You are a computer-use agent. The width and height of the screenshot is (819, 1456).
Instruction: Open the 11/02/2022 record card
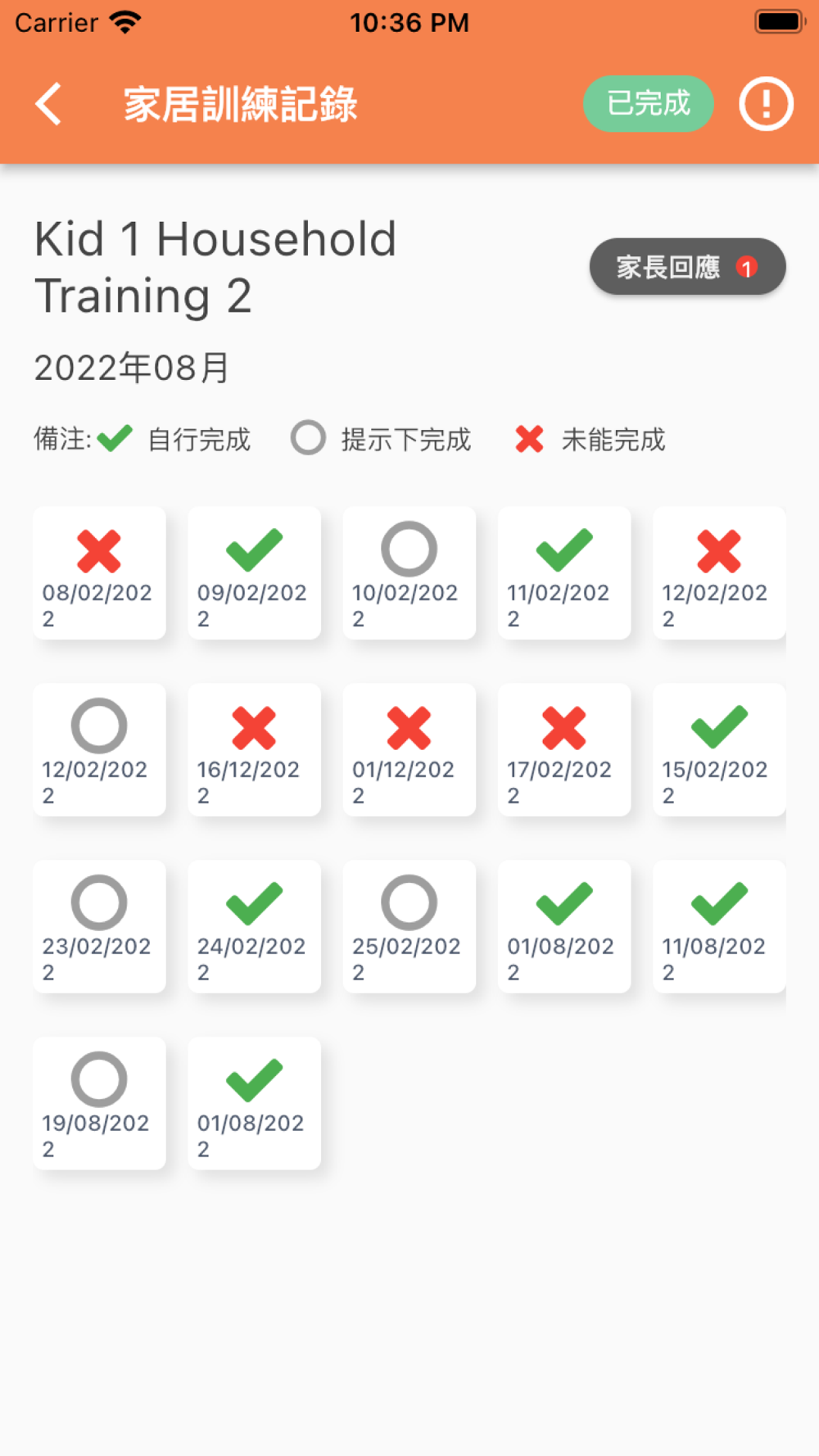[x=563, y=572]
